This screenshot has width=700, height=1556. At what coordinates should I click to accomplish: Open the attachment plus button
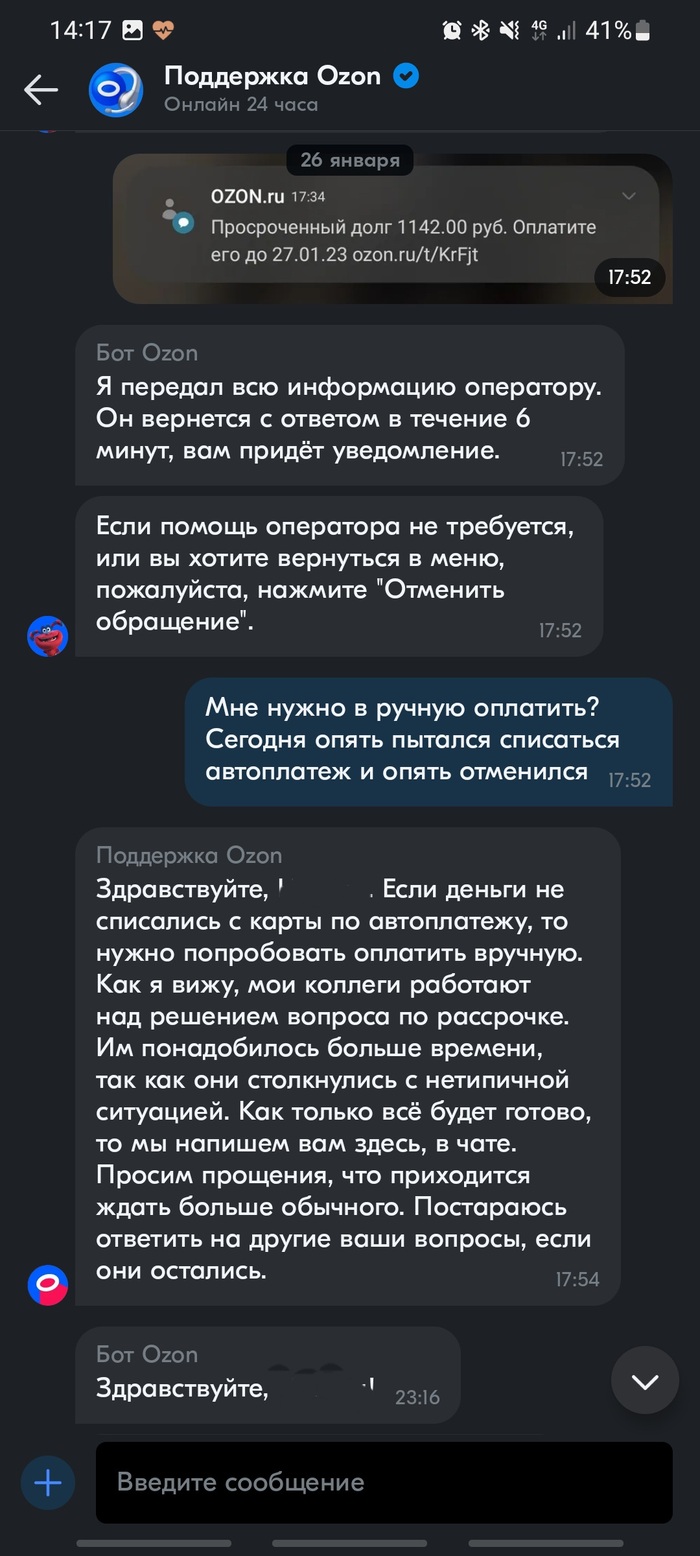coord(48,1482)
